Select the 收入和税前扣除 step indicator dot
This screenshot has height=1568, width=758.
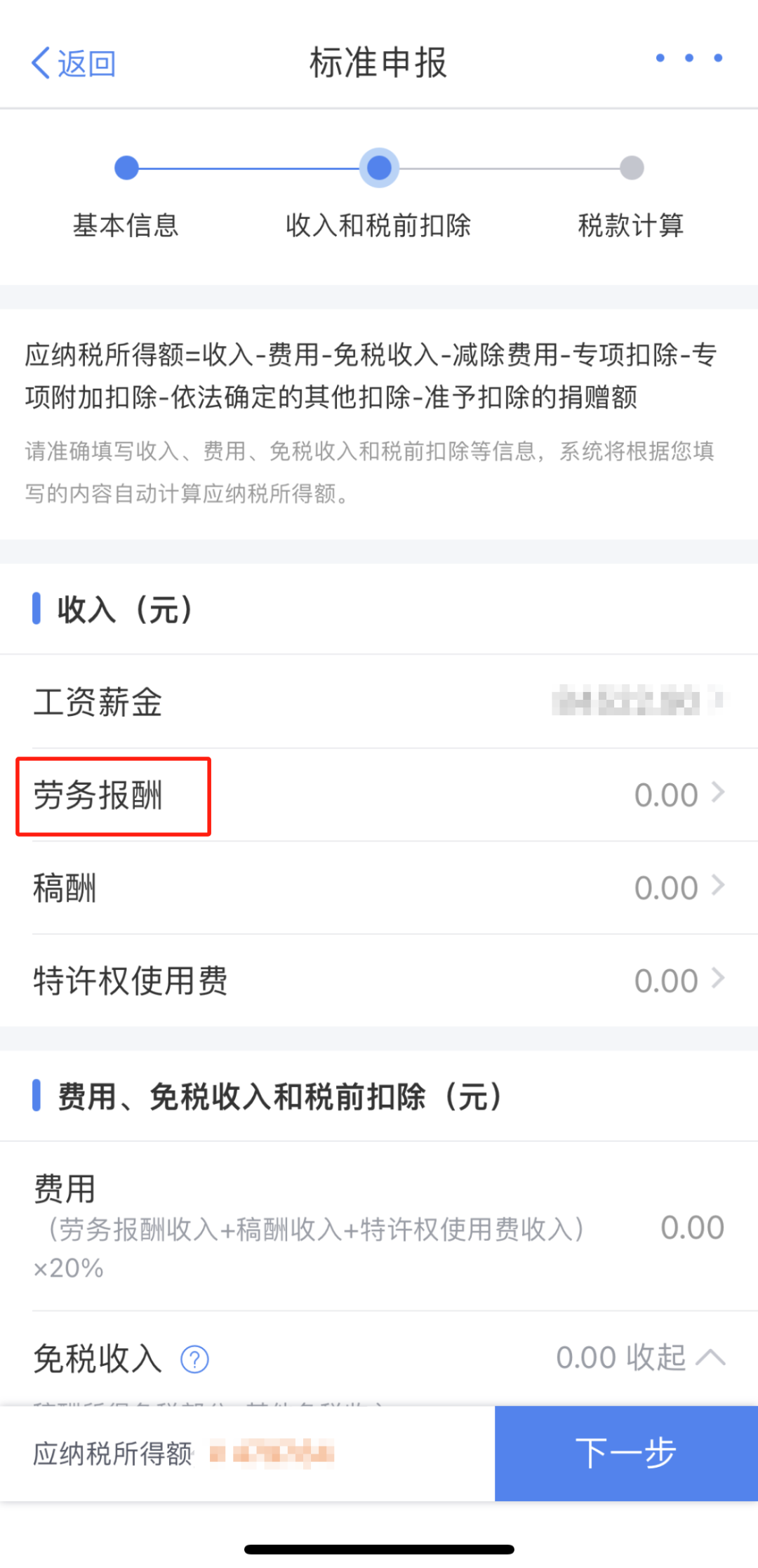pos(379,167)
